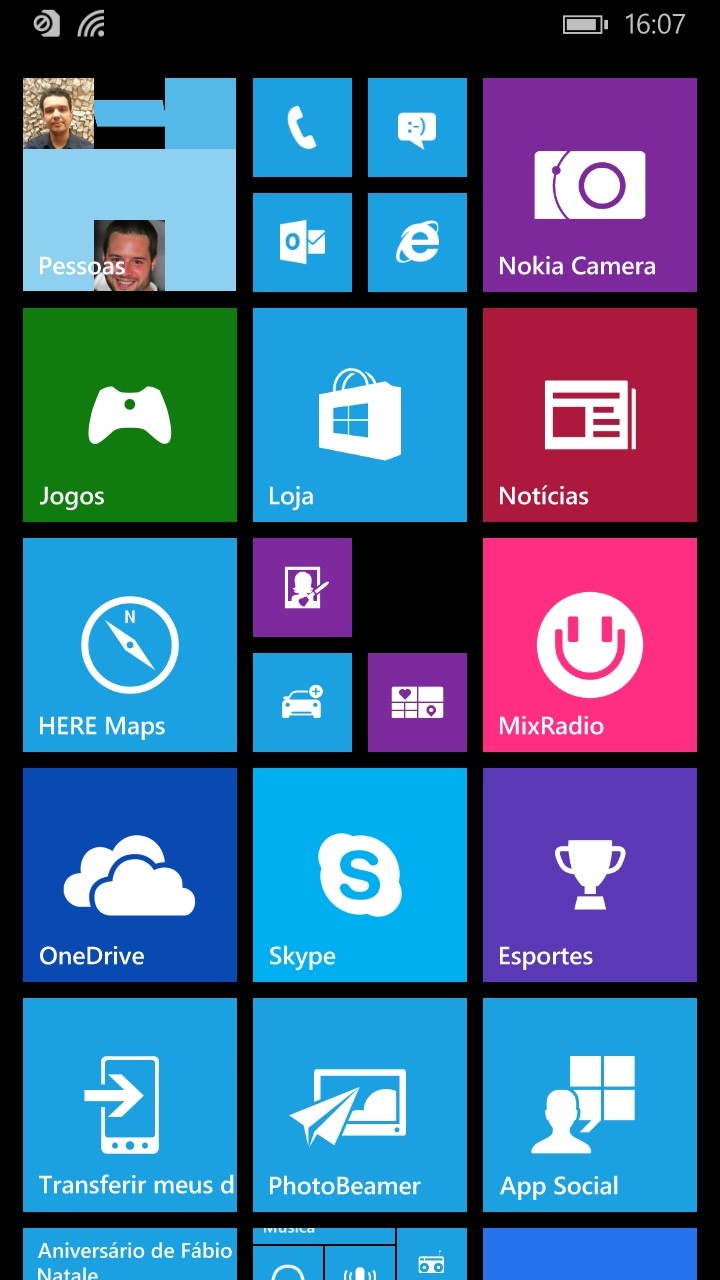Open the car tile
The image size is (720, 1280).
302,702
